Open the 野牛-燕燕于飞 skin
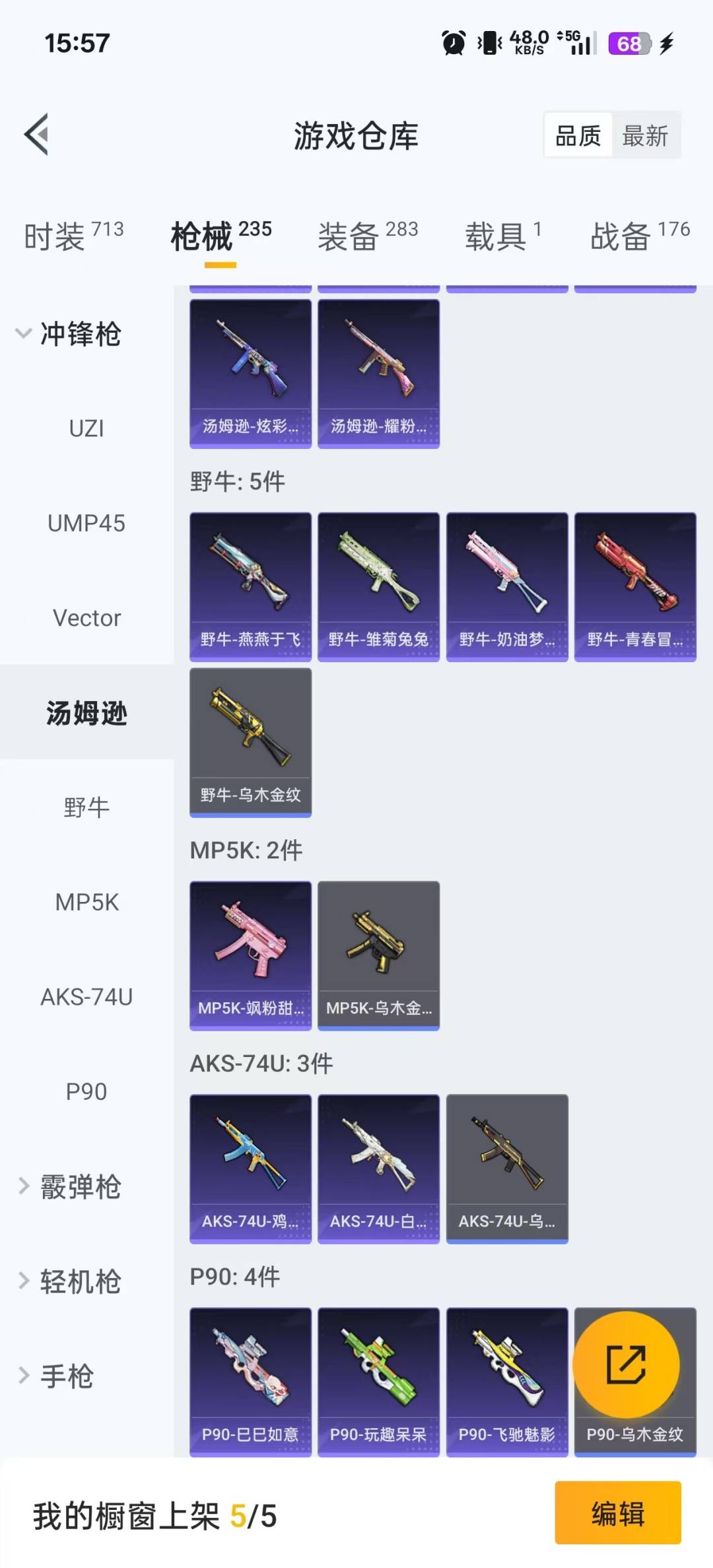713x1568 pixels. point(250,587)
